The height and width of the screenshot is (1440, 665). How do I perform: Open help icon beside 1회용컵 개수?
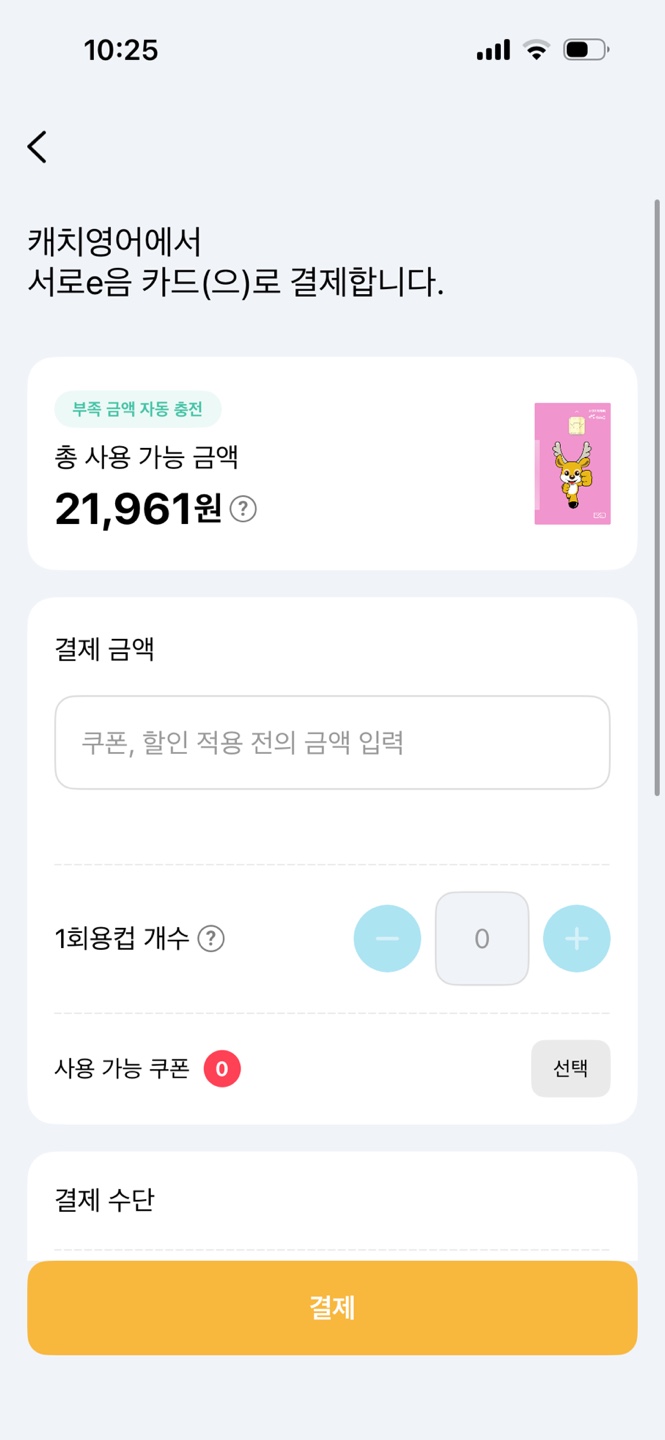[211, 939]
